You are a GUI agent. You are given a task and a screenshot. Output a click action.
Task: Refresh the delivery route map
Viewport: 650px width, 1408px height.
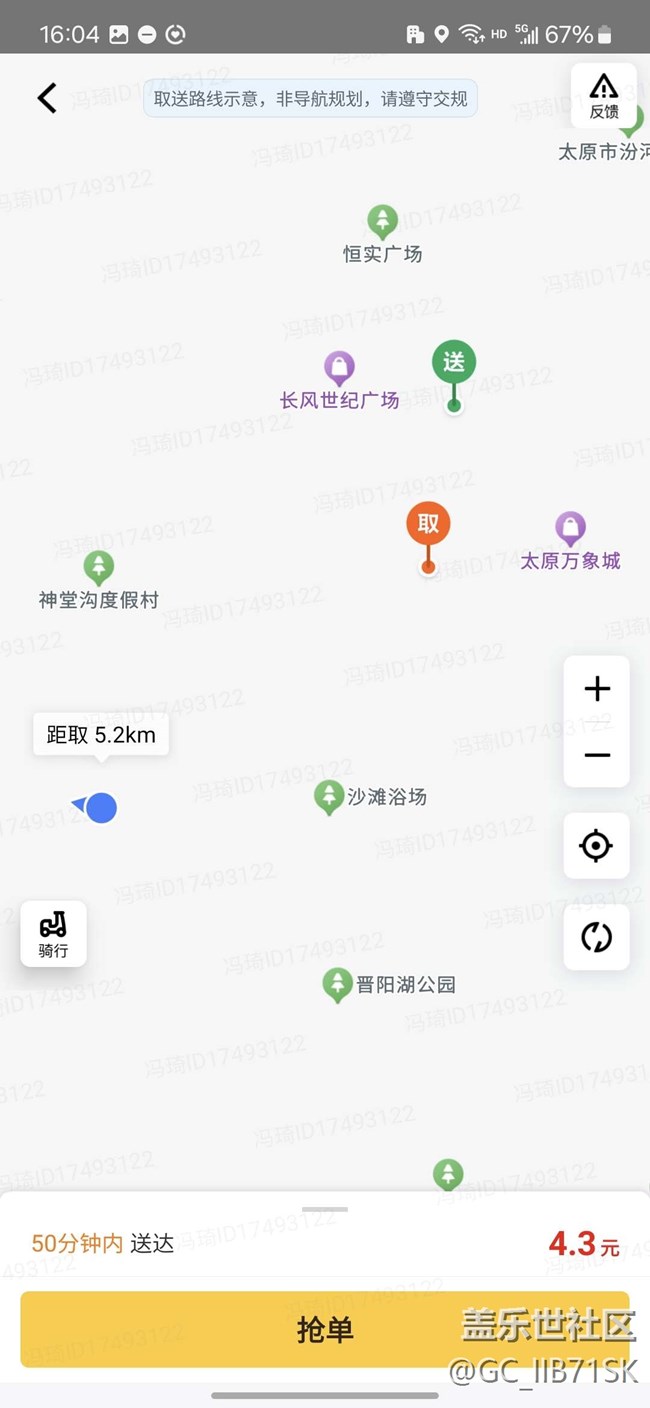596,937
